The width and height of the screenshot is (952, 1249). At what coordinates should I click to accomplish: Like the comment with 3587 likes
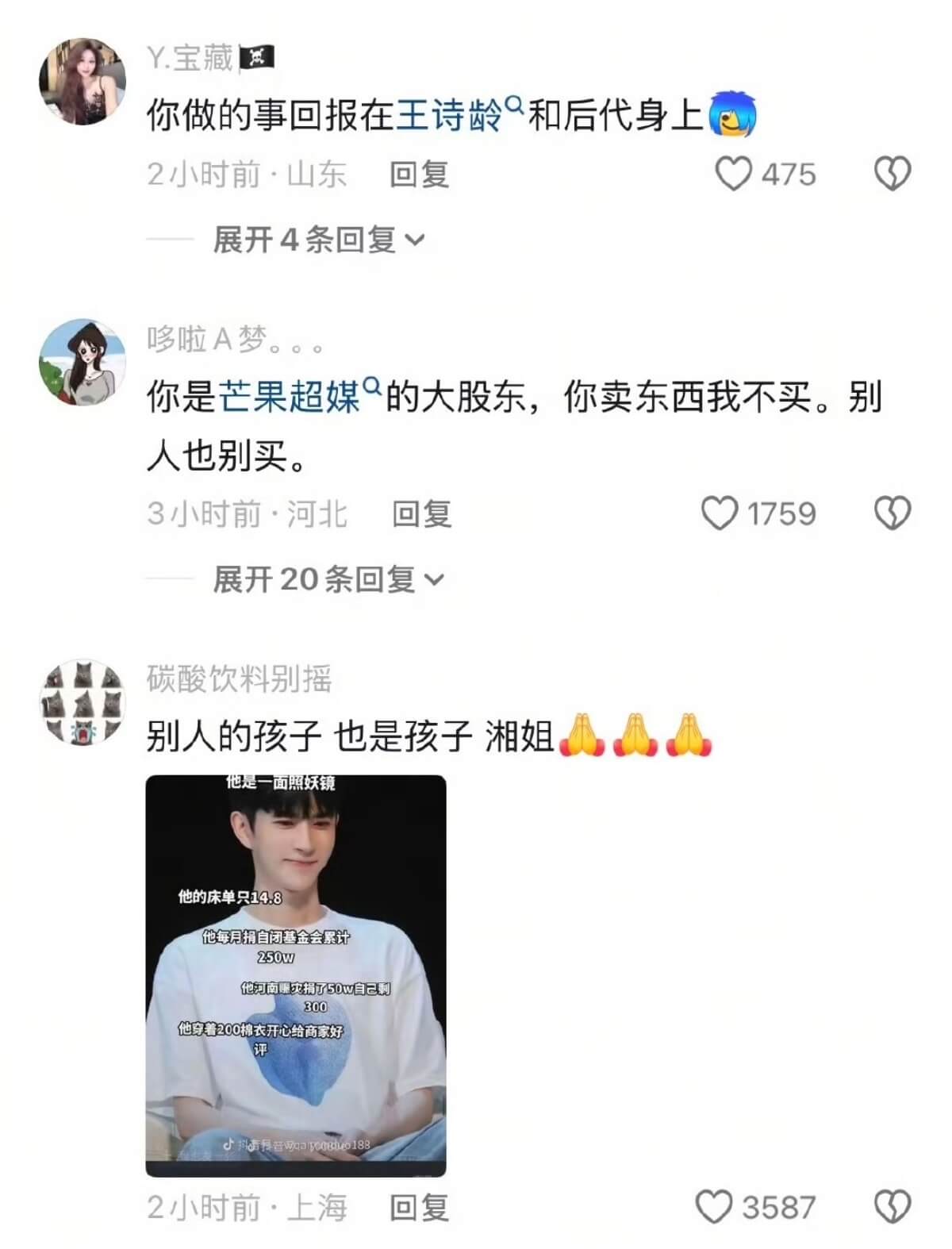point(713,1207)
